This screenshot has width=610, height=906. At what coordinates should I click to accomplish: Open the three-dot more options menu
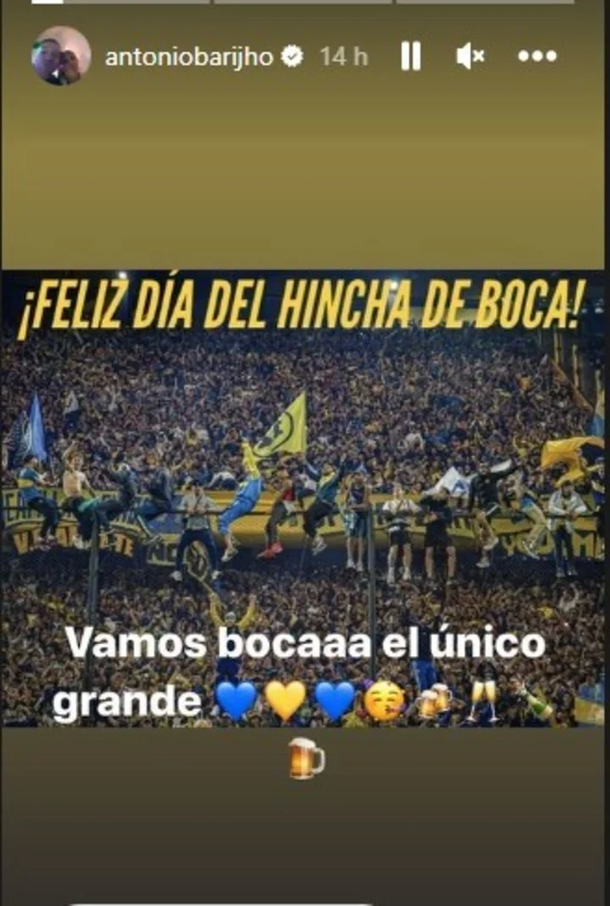(x=537, y=57)
